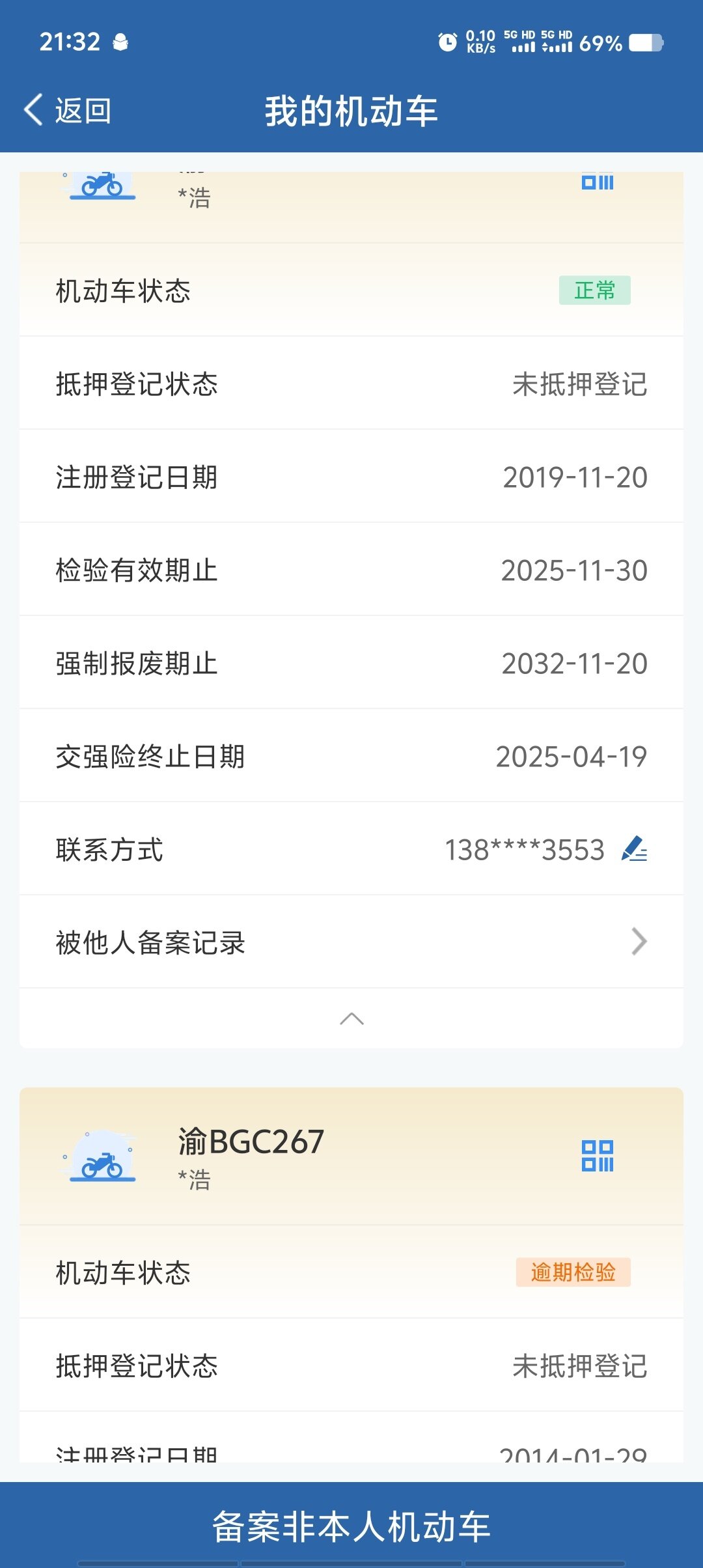Tap 备案非本人机动车 button

coord(351,1526)
